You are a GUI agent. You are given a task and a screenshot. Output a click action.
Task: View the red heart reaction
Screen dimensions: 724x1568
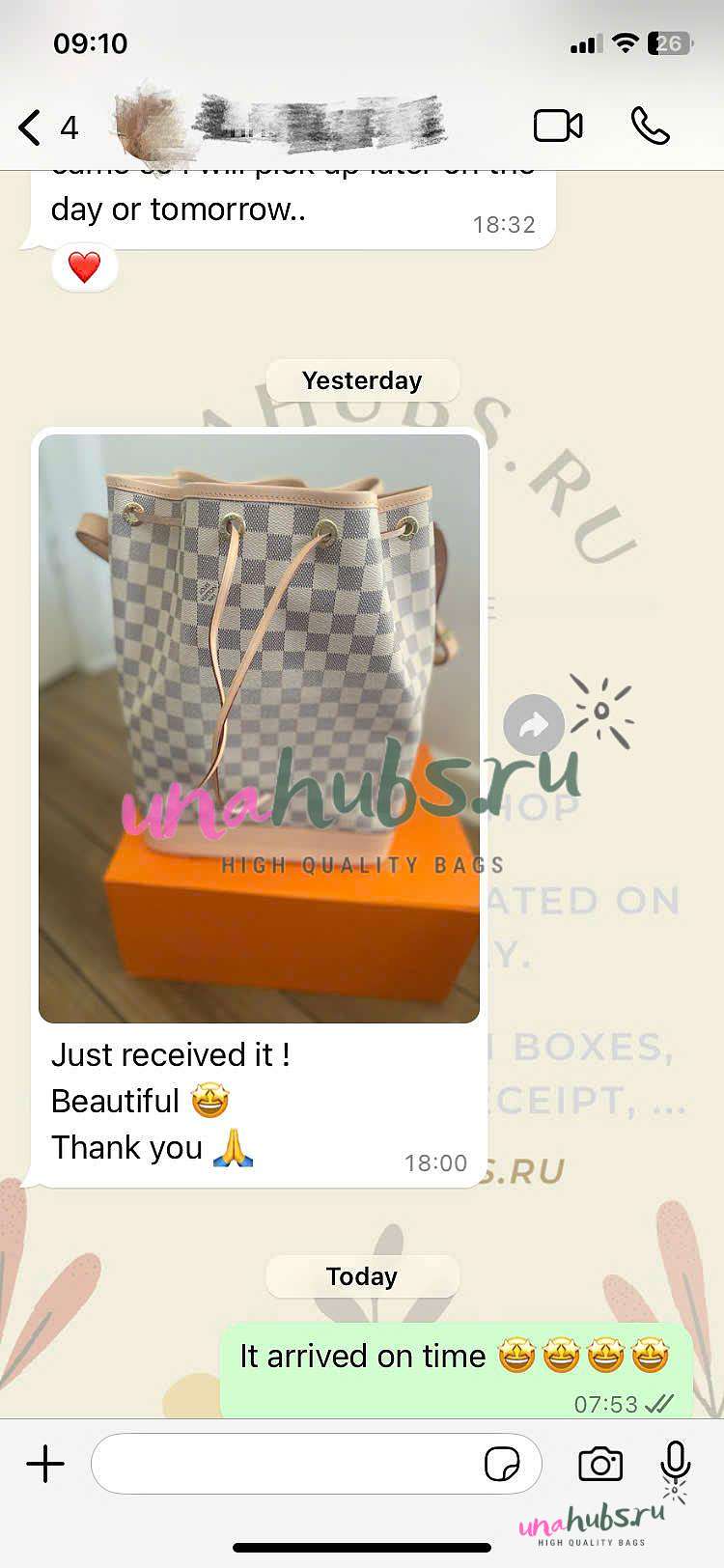point(85,267)
